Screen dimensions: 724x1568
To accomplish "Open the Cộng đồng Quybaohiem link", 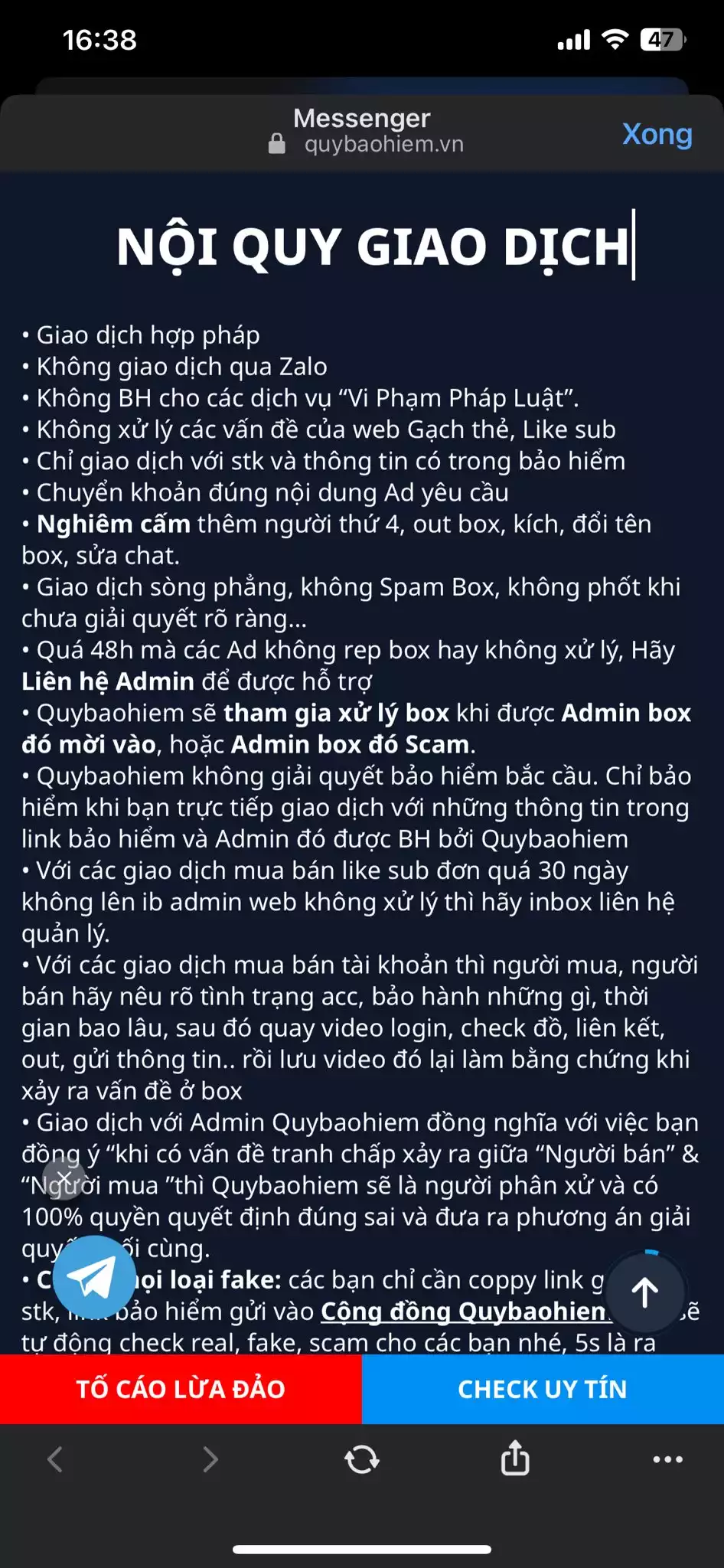I will 462,1312.
